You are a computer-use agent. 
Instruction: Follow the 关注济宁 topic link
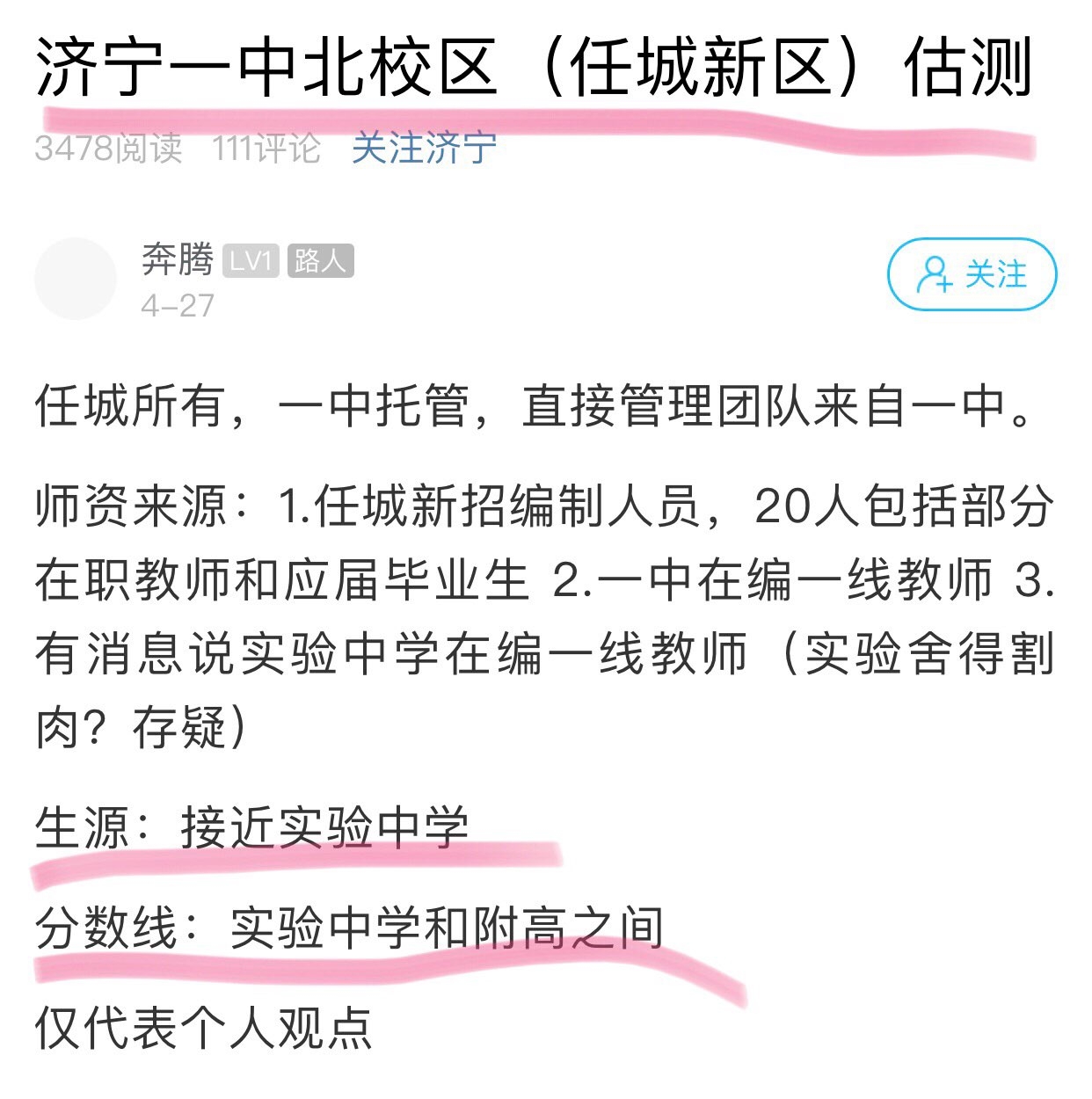(424, 149)
